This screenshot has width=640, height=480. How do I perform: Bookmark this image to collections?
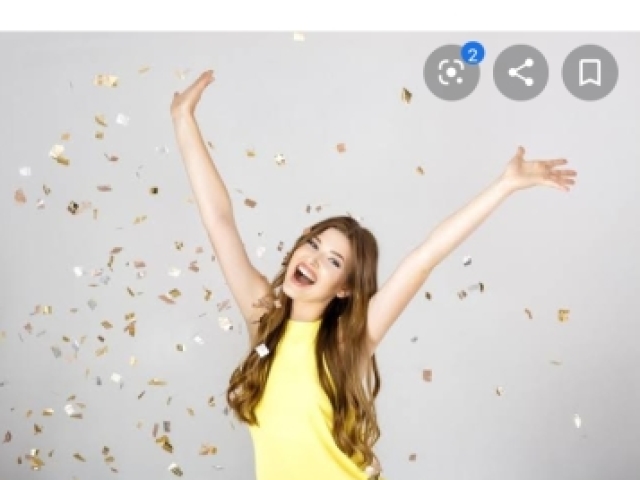(x=589, y=72)
